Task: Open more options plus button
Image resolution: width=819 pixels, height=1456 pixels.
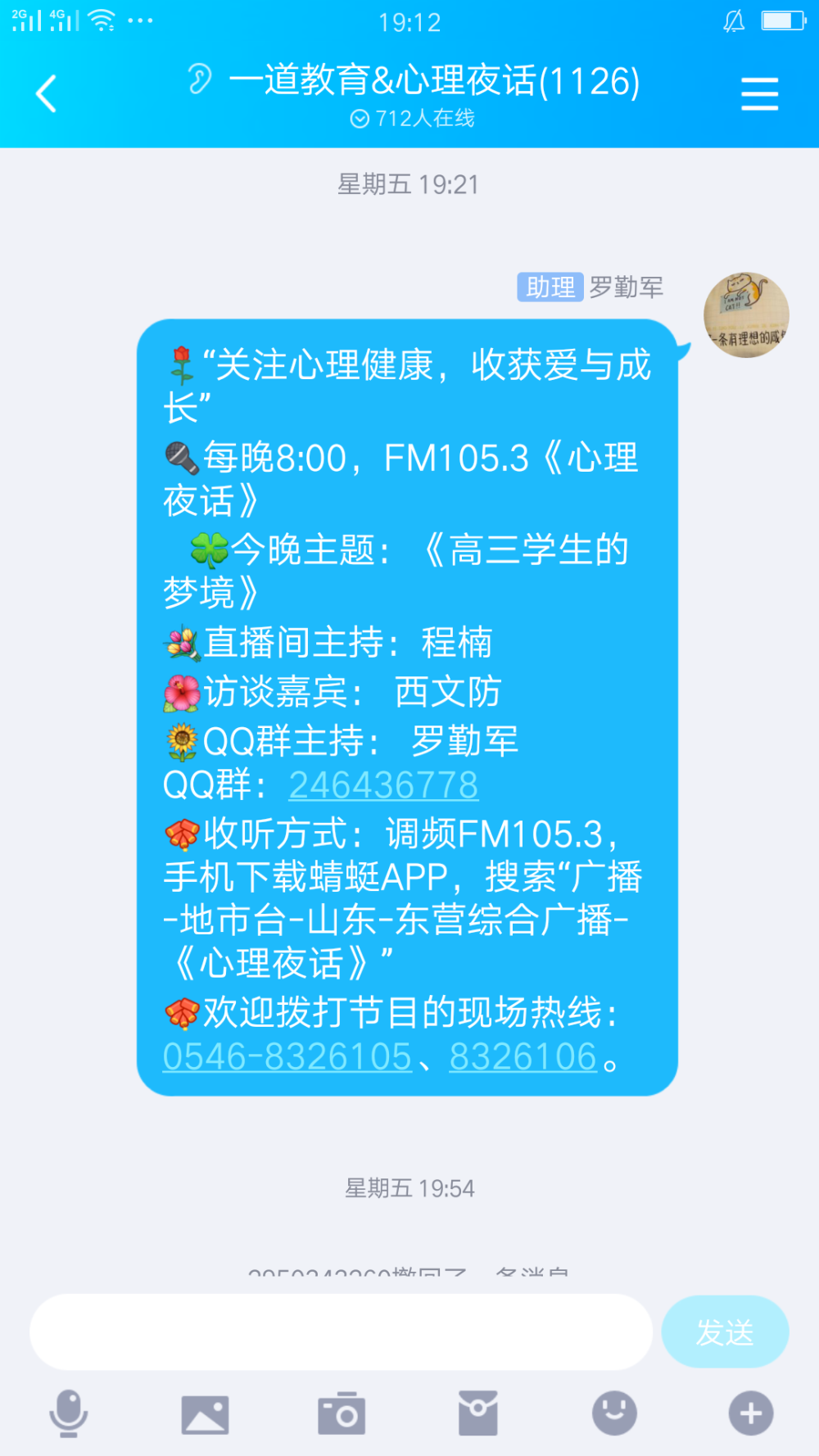Action: pyautogui.click(x=751, y=1413)
